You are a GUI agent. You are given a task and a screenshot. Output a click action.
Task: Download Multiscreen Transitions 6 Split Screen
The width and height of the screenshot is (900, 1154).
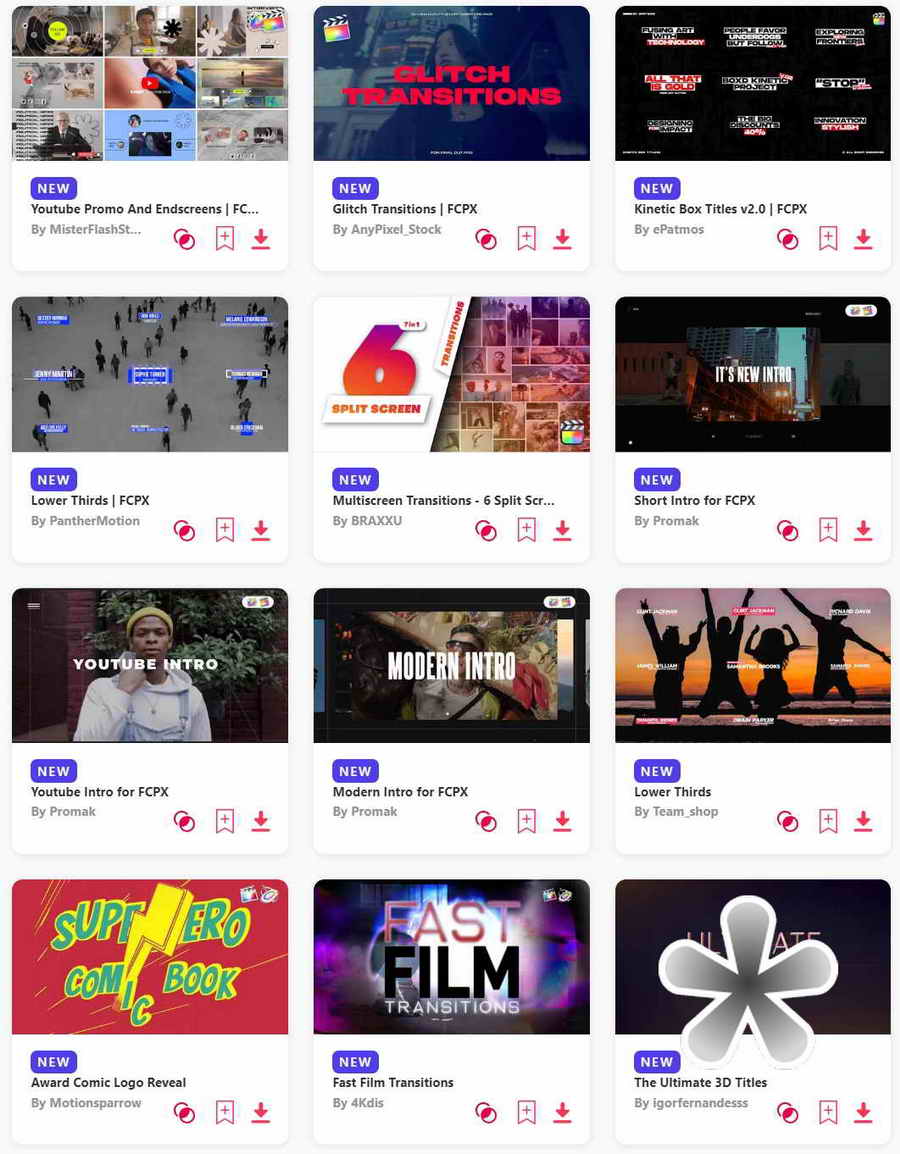tap(563, 530)
